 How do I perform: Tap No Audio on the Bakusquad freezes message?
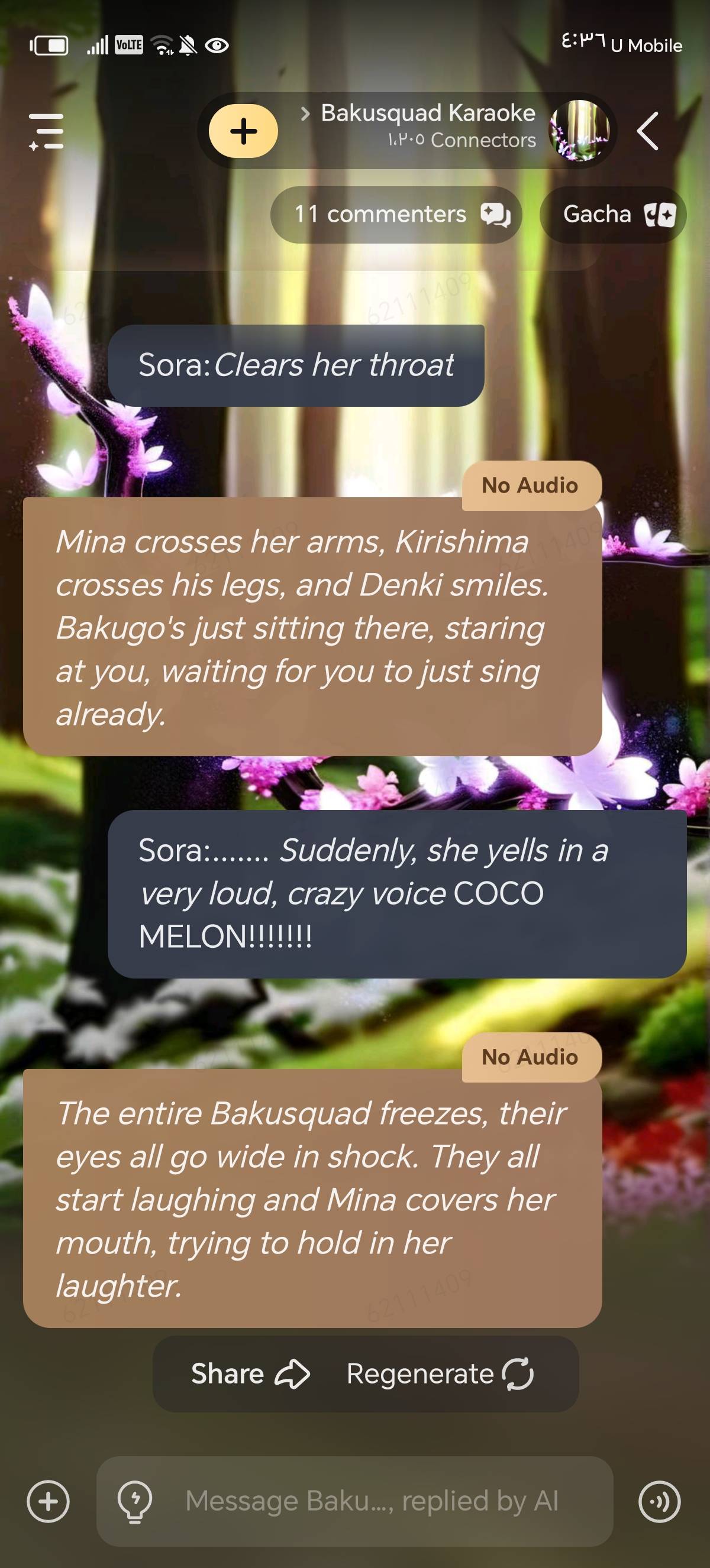click(531, 1057)
